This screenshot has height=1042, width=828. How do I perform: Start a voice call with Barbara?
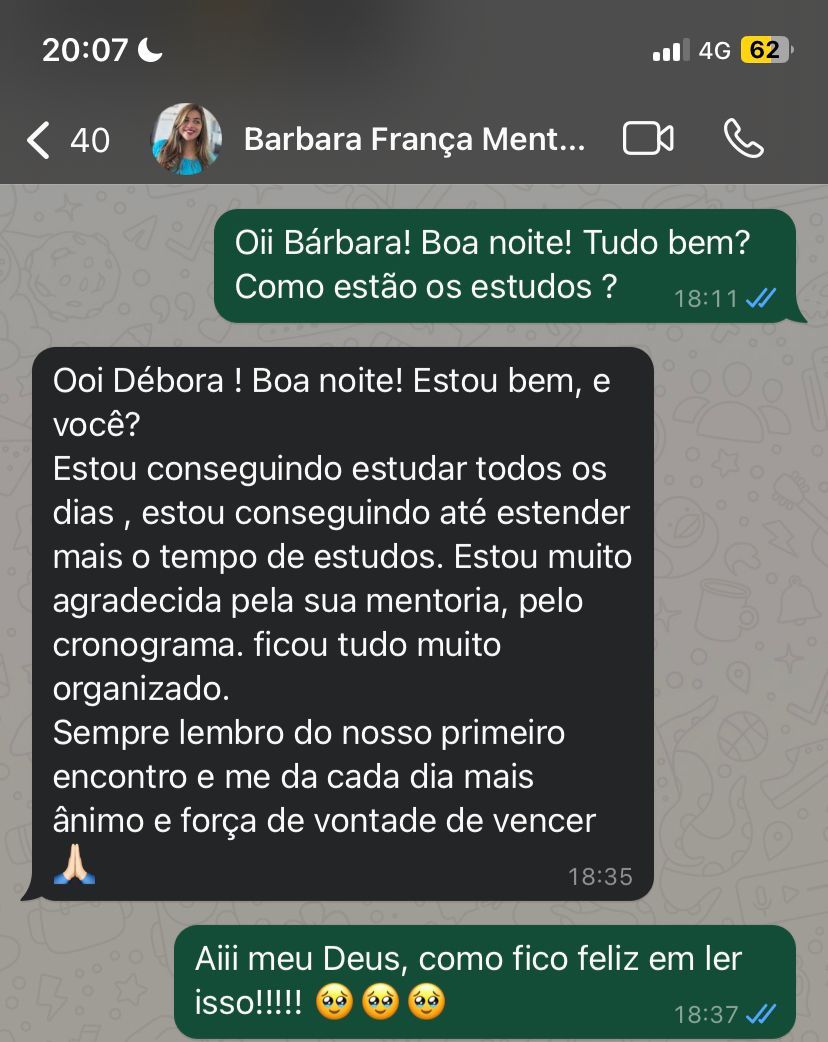743,139
